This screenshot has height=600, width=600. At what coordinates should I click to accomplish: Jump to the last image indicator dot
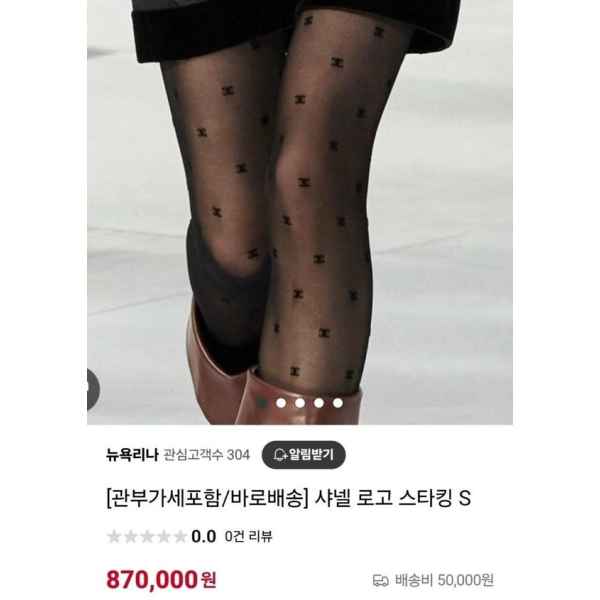click(338, 403)
